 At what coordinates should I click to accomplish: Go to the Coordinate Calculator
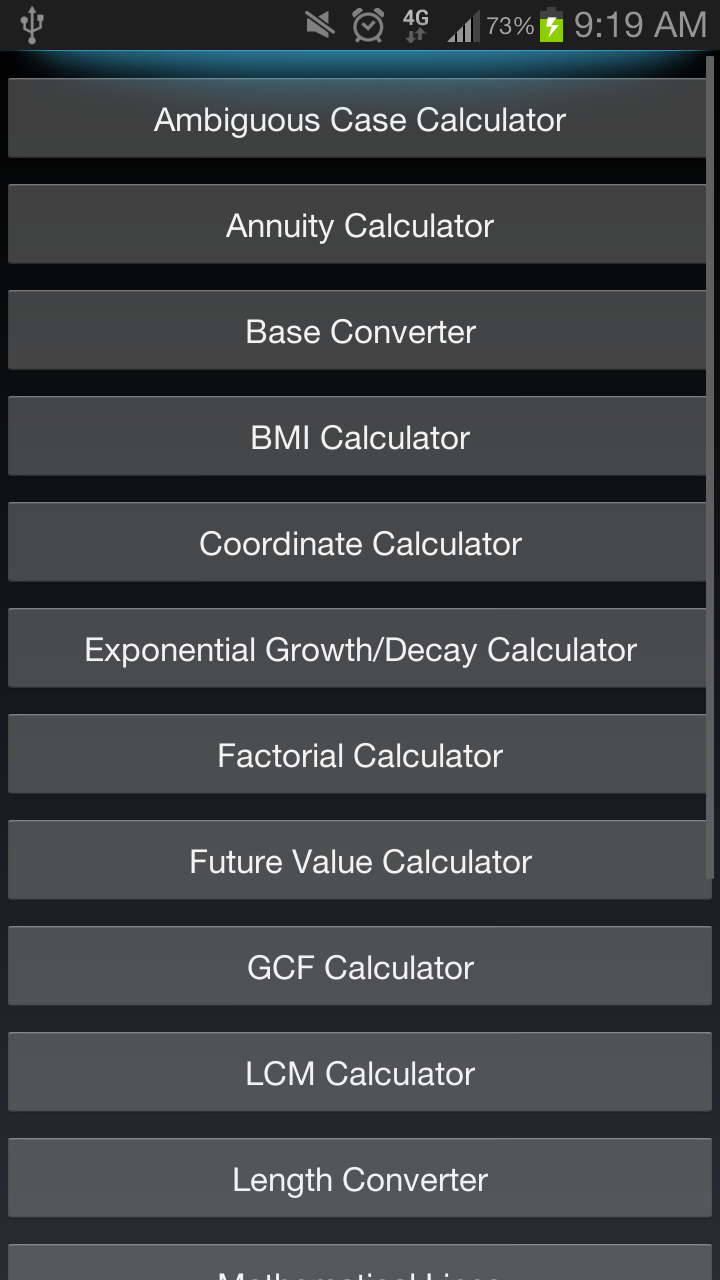pos(360,544)
